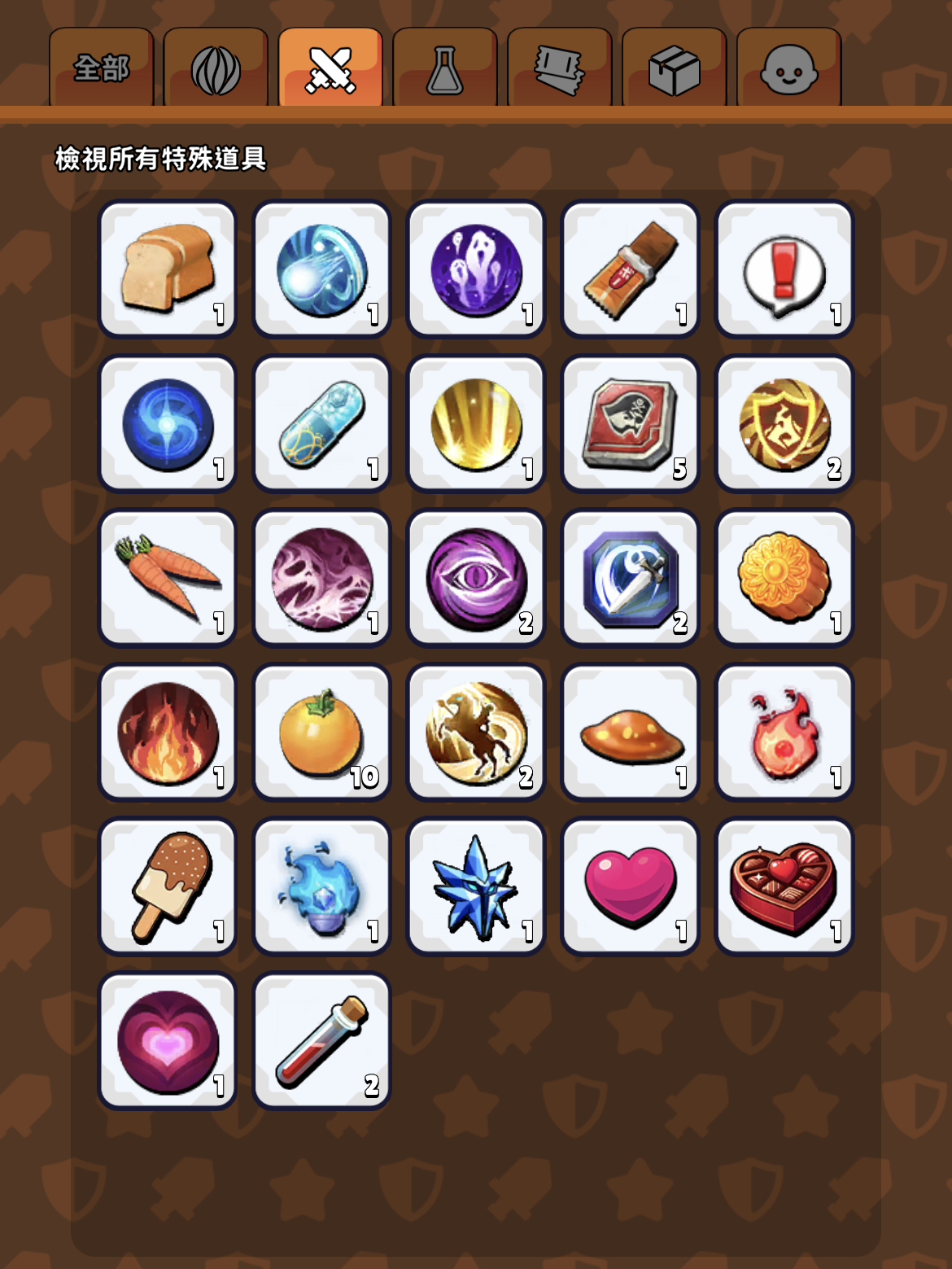Select the carrots item
The height and width of the screenshot is (1269, 952).
pos(168,577)
